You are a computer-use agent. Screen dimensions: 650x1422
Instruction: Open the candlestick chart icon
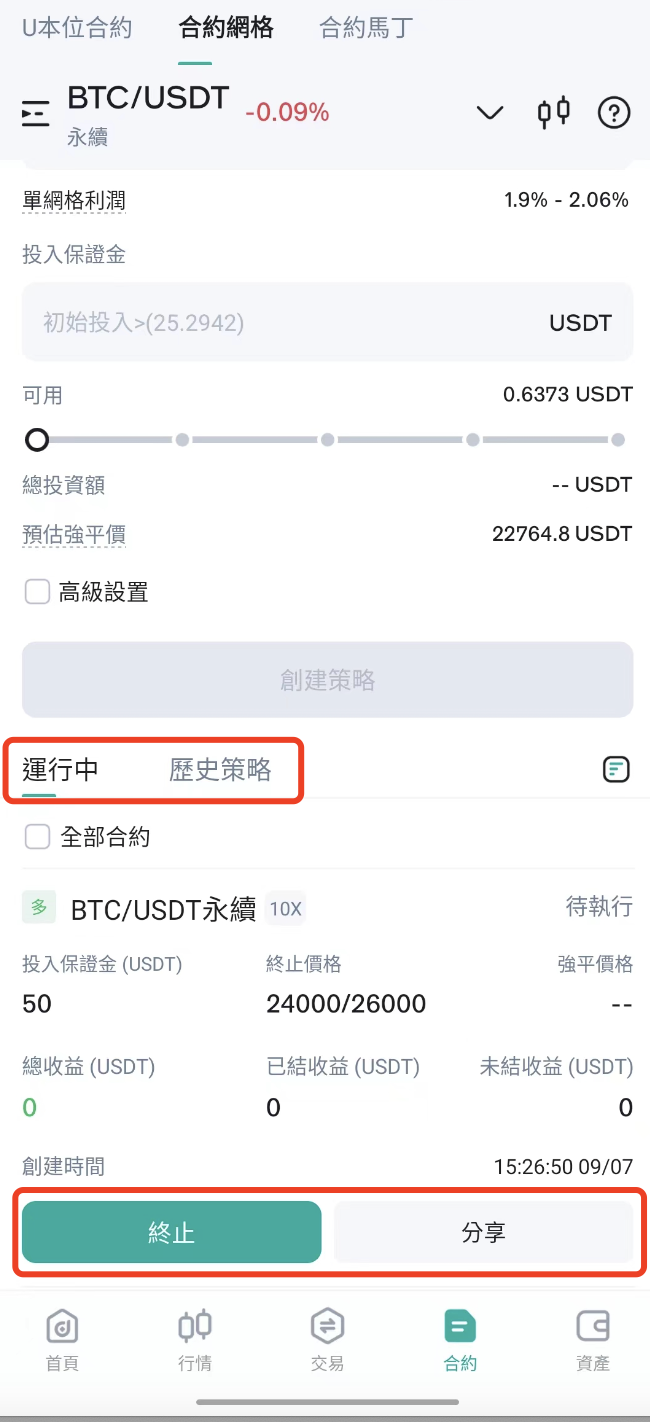click(553, 112)
